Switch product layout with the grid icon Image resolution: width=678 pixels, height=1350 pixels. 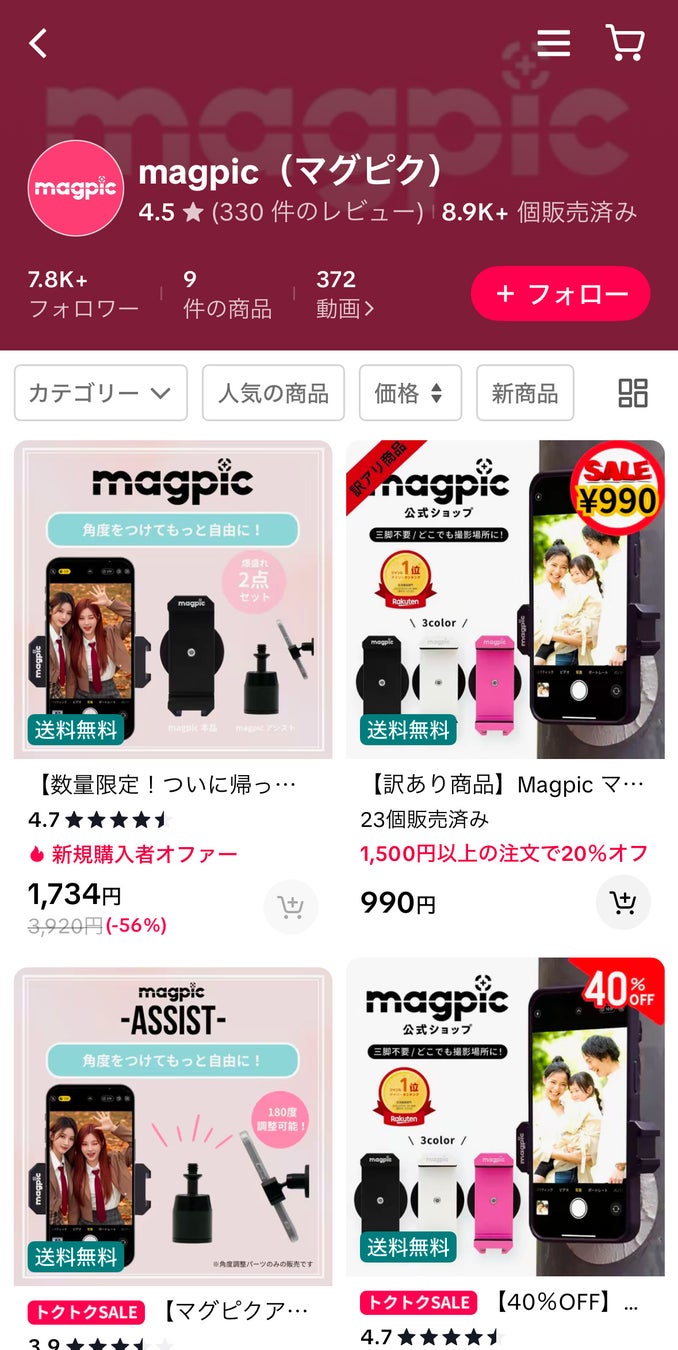coord(632,393)
